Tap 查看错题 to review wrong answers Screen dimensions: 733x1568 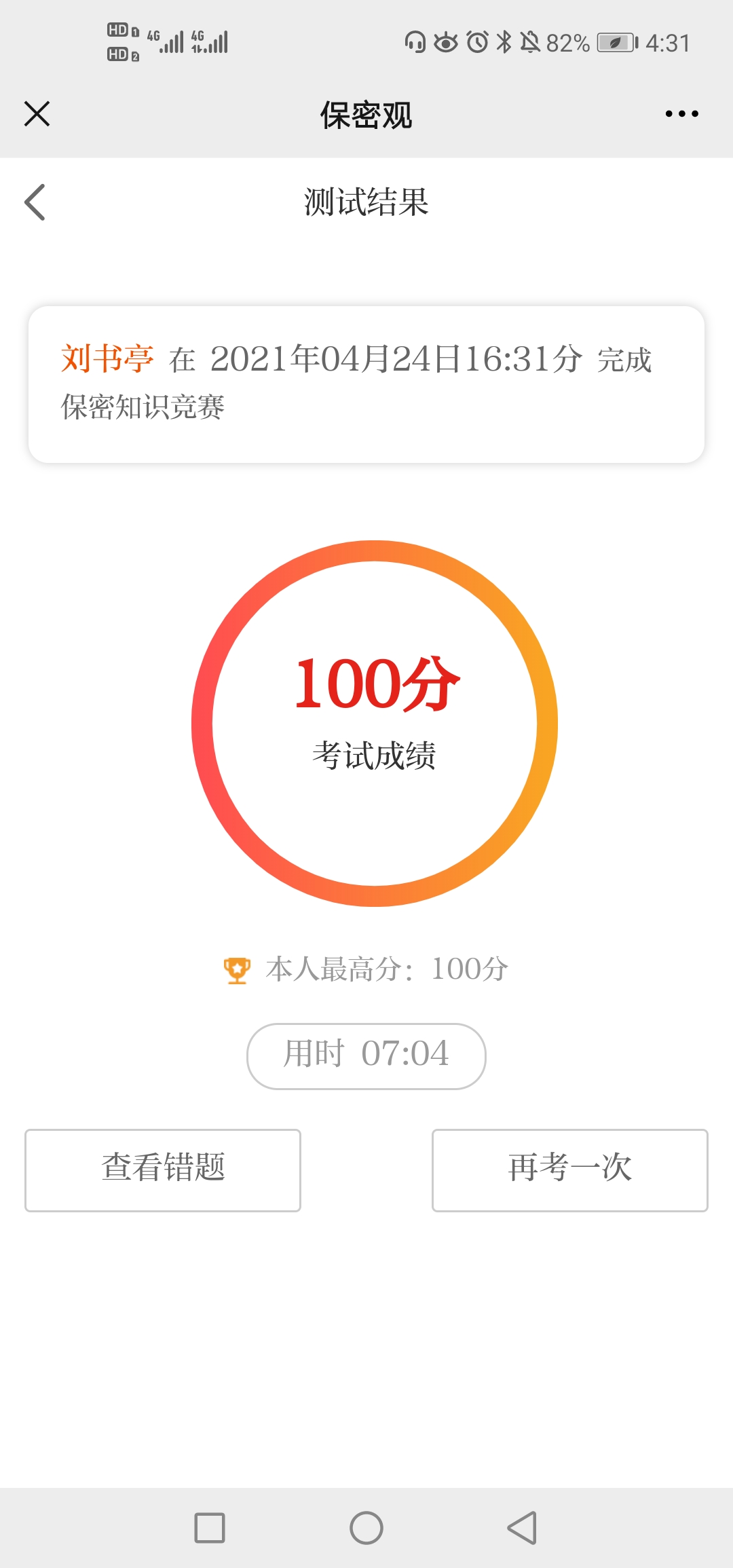[x=163, y=1170]
